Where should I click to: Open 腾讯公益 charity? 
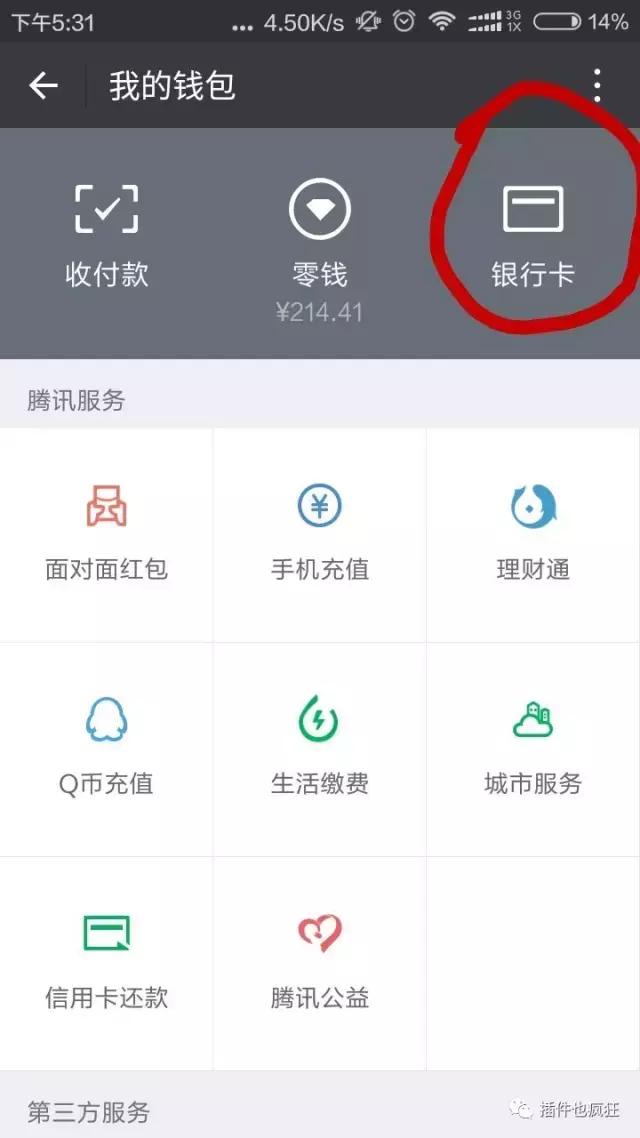click(x=319, y=962)
